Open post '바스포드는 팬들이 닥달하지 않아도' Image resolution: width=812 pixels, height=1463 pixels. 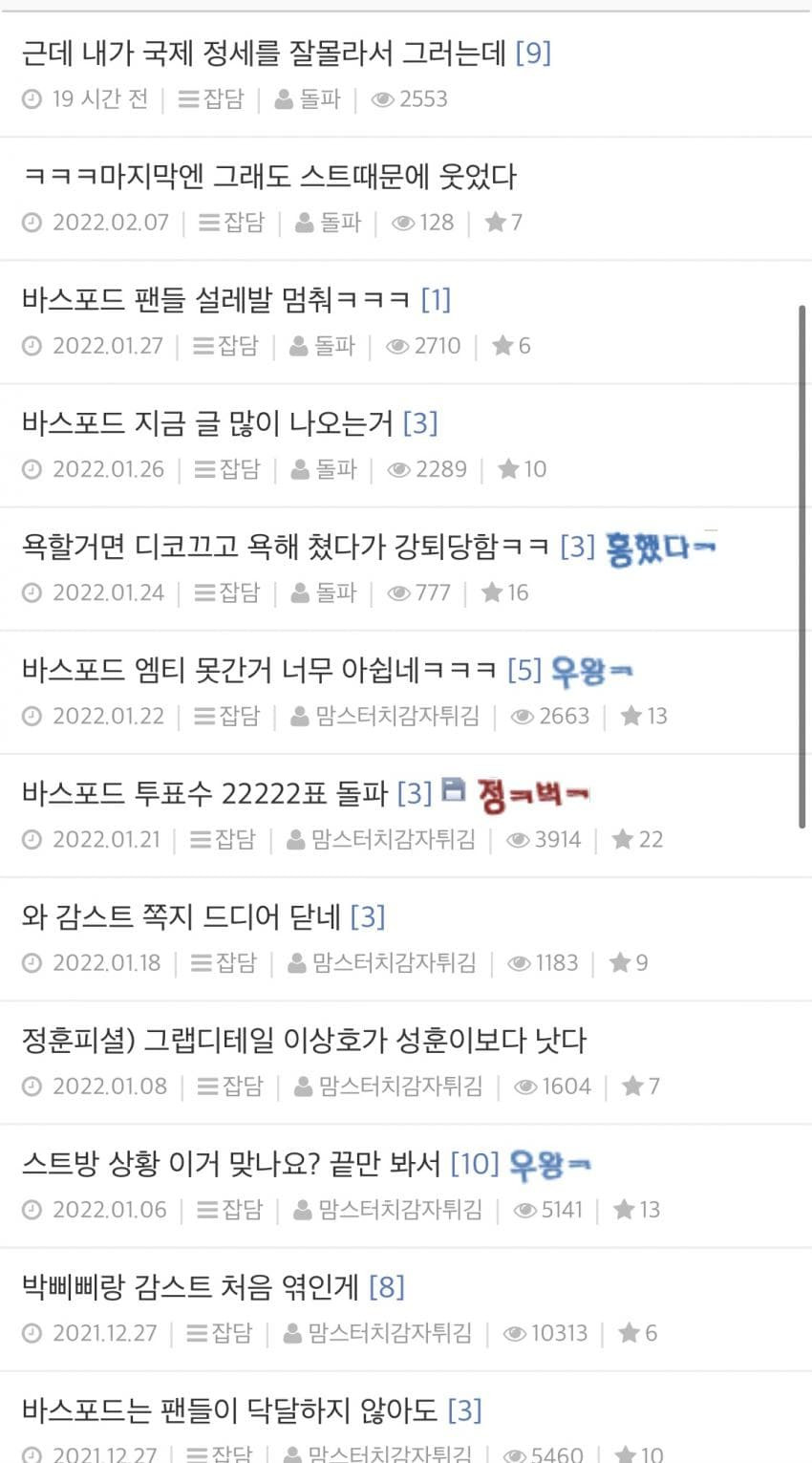pos(229,1410)
